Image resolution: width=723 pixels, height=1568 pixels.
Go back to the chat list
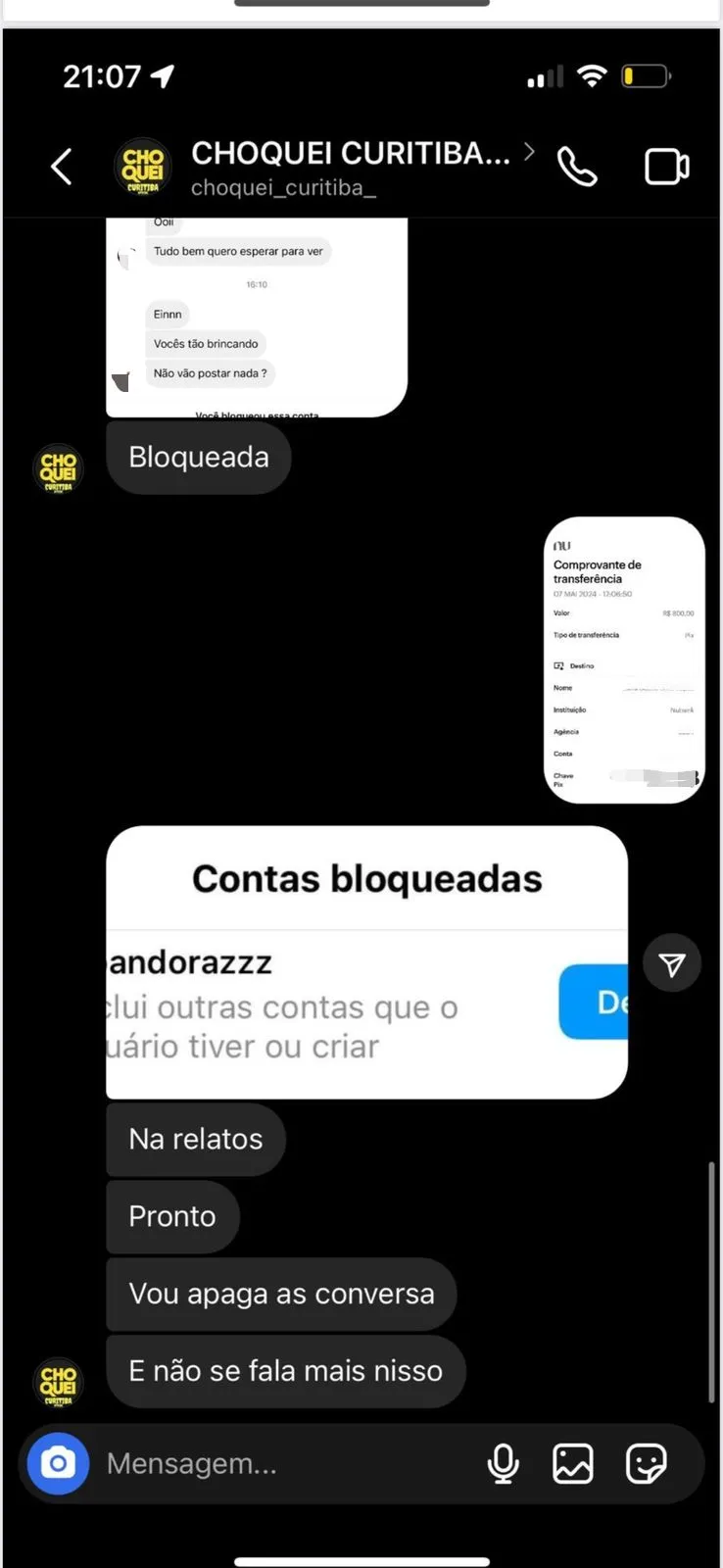pyautogui.click(x=61, y=167)
